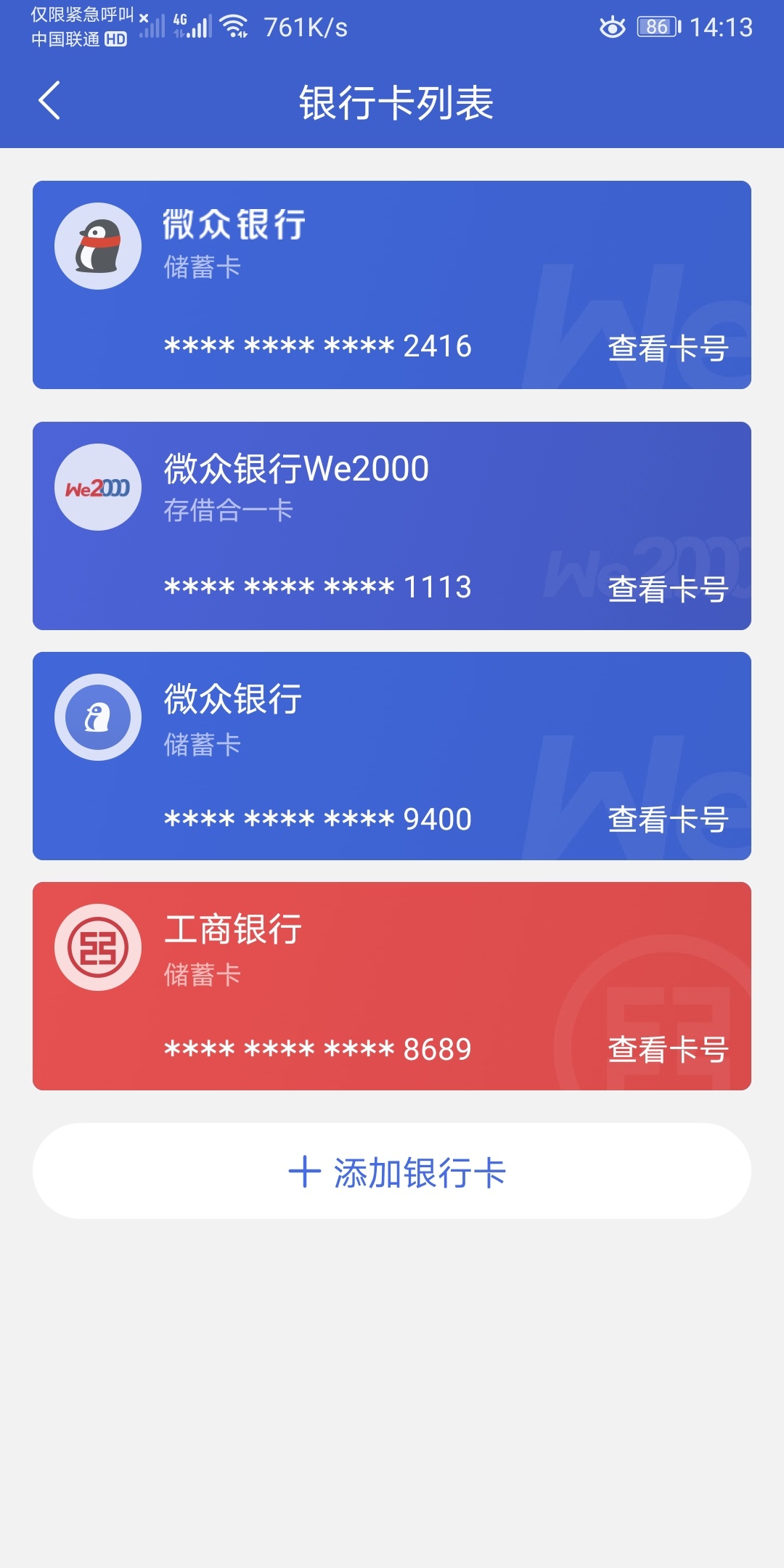The image size is (784, 1568).
Task: Open the 微众银行We2000 存借合一卡 card
Action: coord(392,526)
